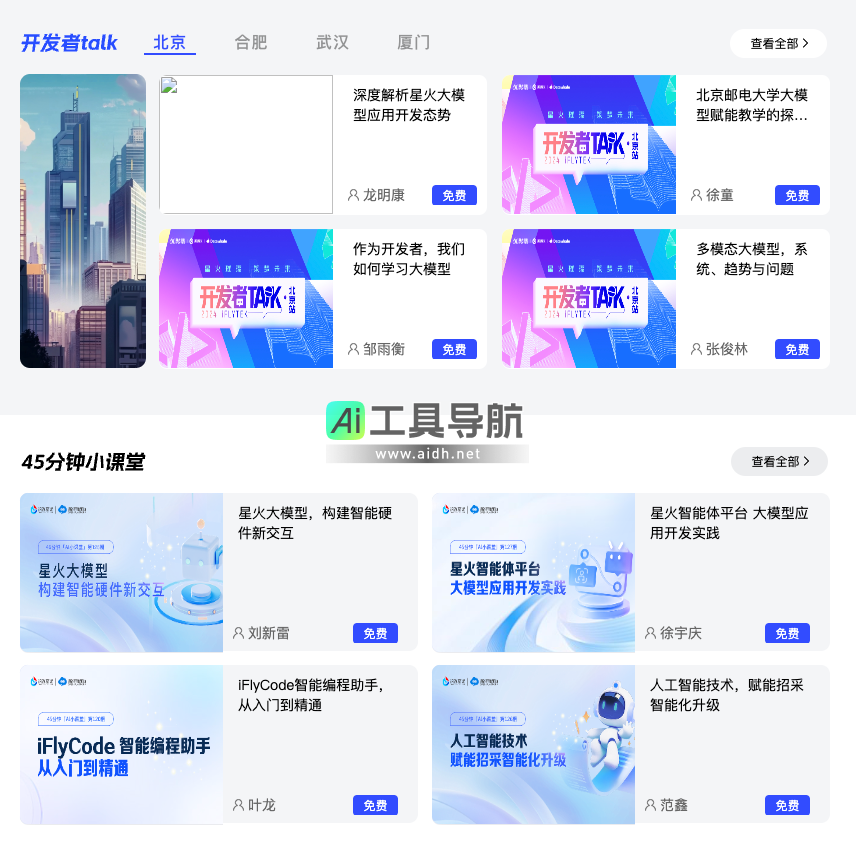Open the talk 深度解析星火大模型应用开发态势

point(401,106)
